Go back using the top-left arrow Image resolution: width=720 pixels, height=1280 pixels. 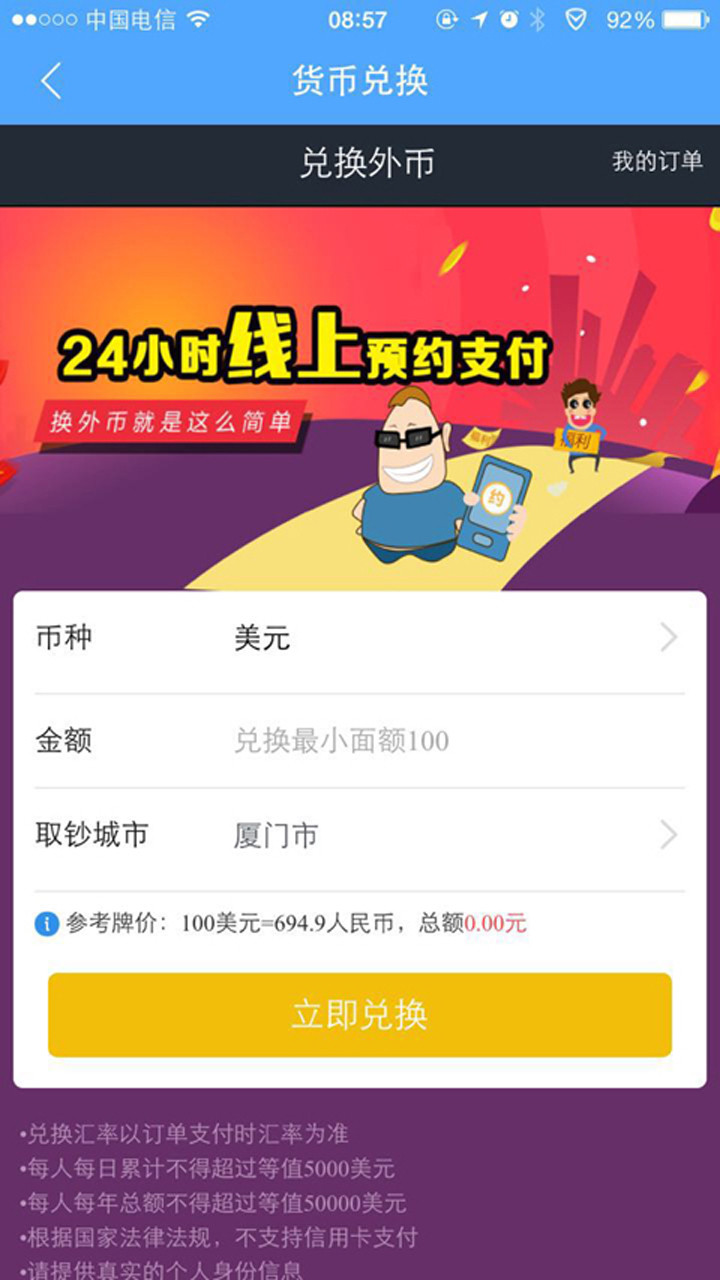(51, 81)
